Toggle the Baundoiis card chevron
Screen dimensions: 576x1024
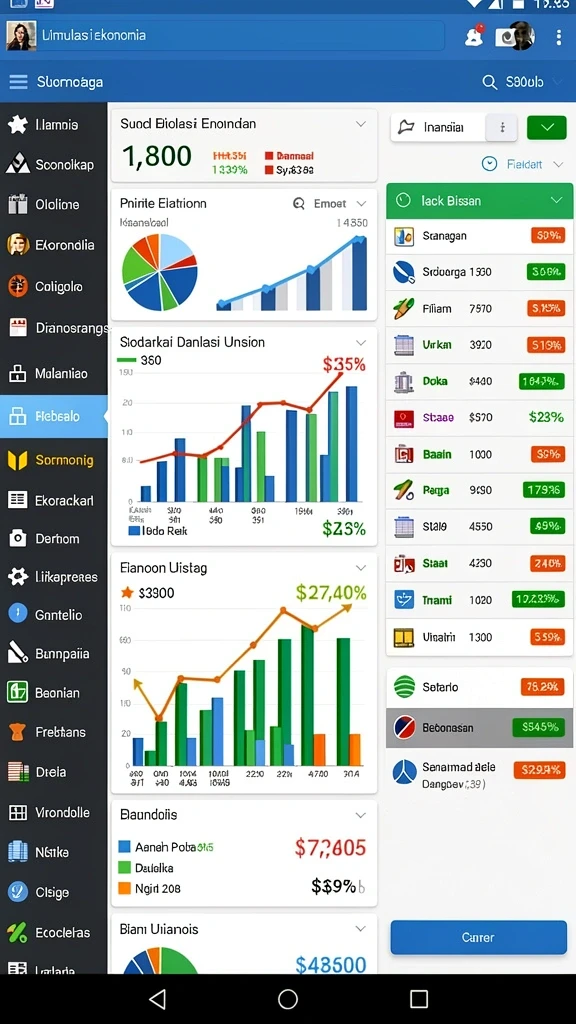[360, 815]
